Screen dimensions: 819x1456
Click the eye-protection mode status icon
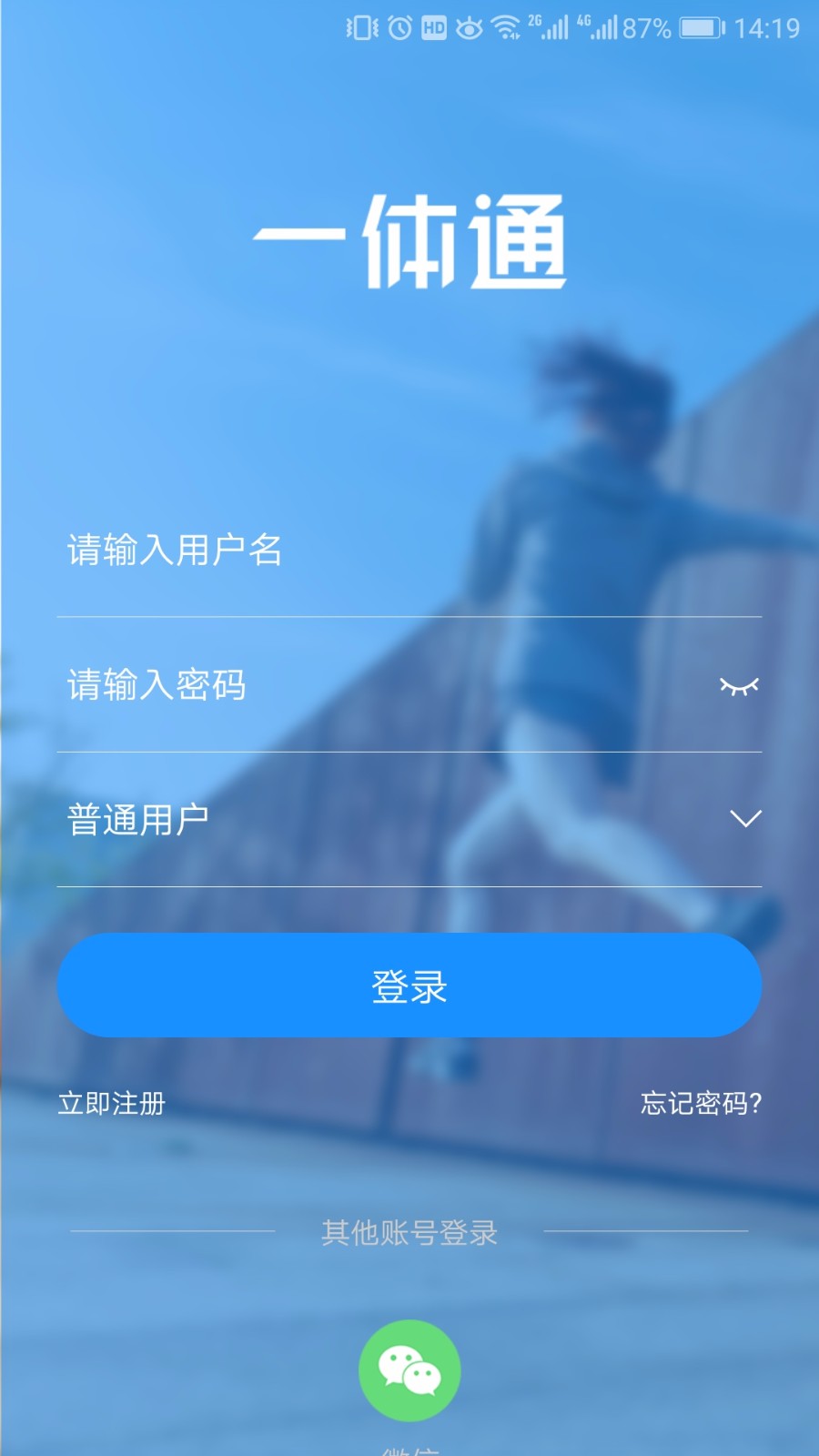[470, 27]
